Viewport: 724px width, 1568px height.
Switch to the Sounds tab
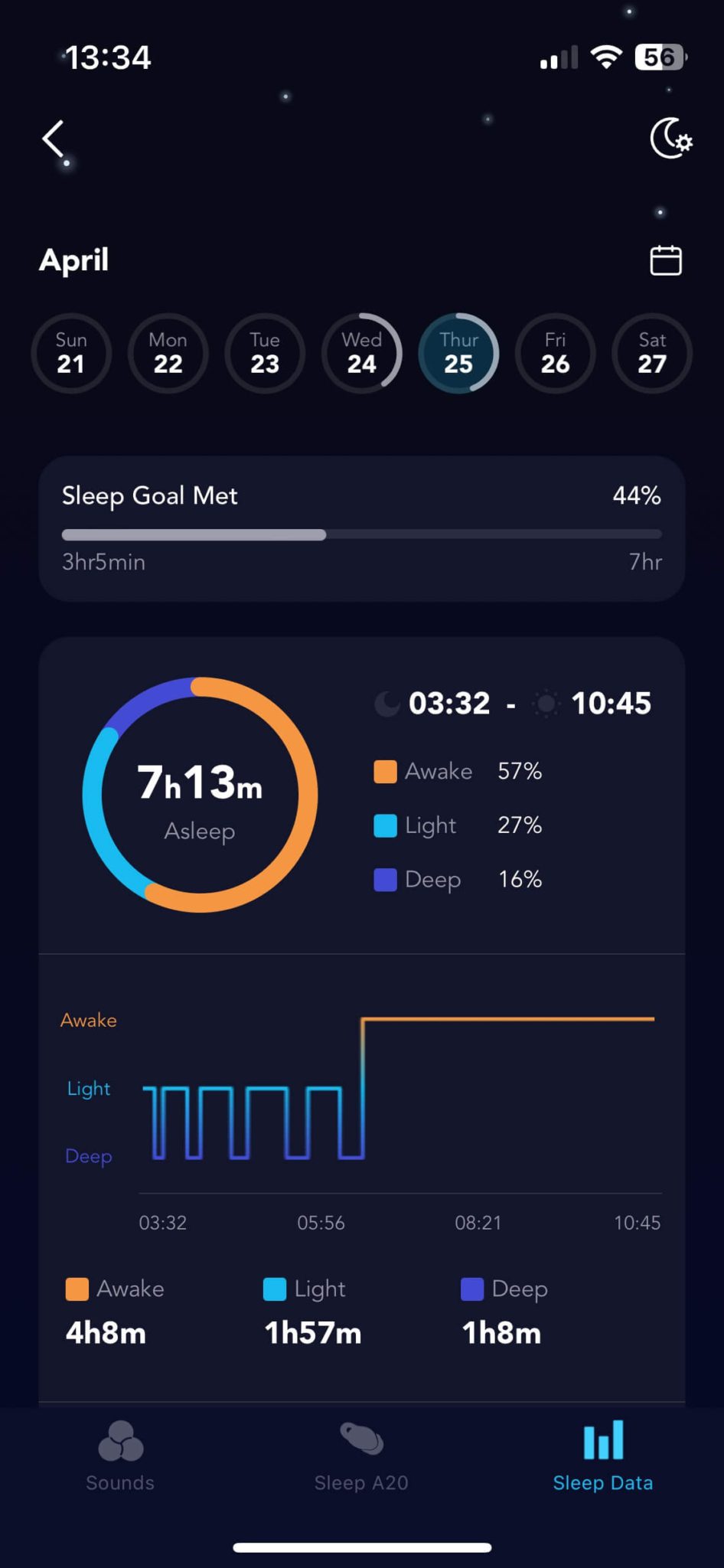[119, 1455]
